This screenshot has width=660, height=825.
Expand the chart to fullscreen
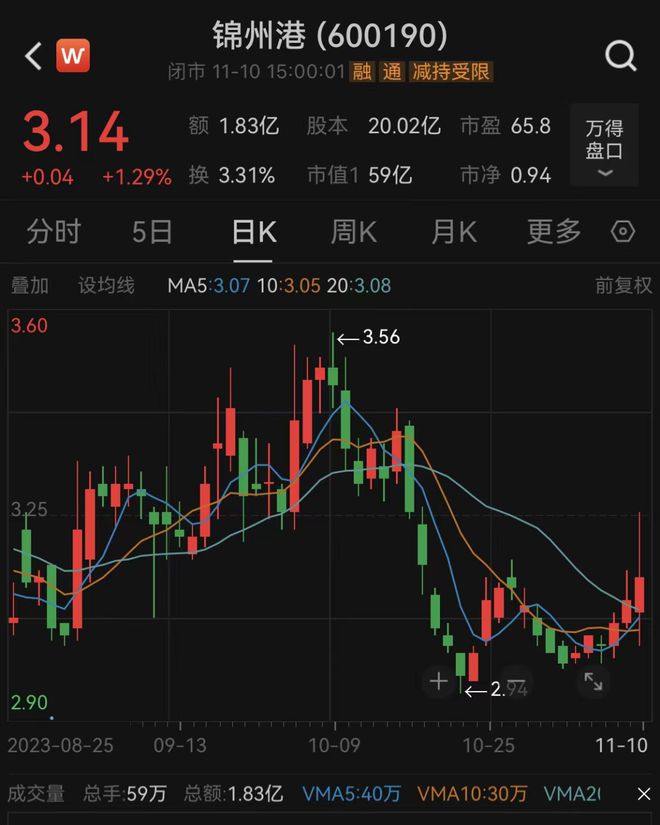coord(593,682)
